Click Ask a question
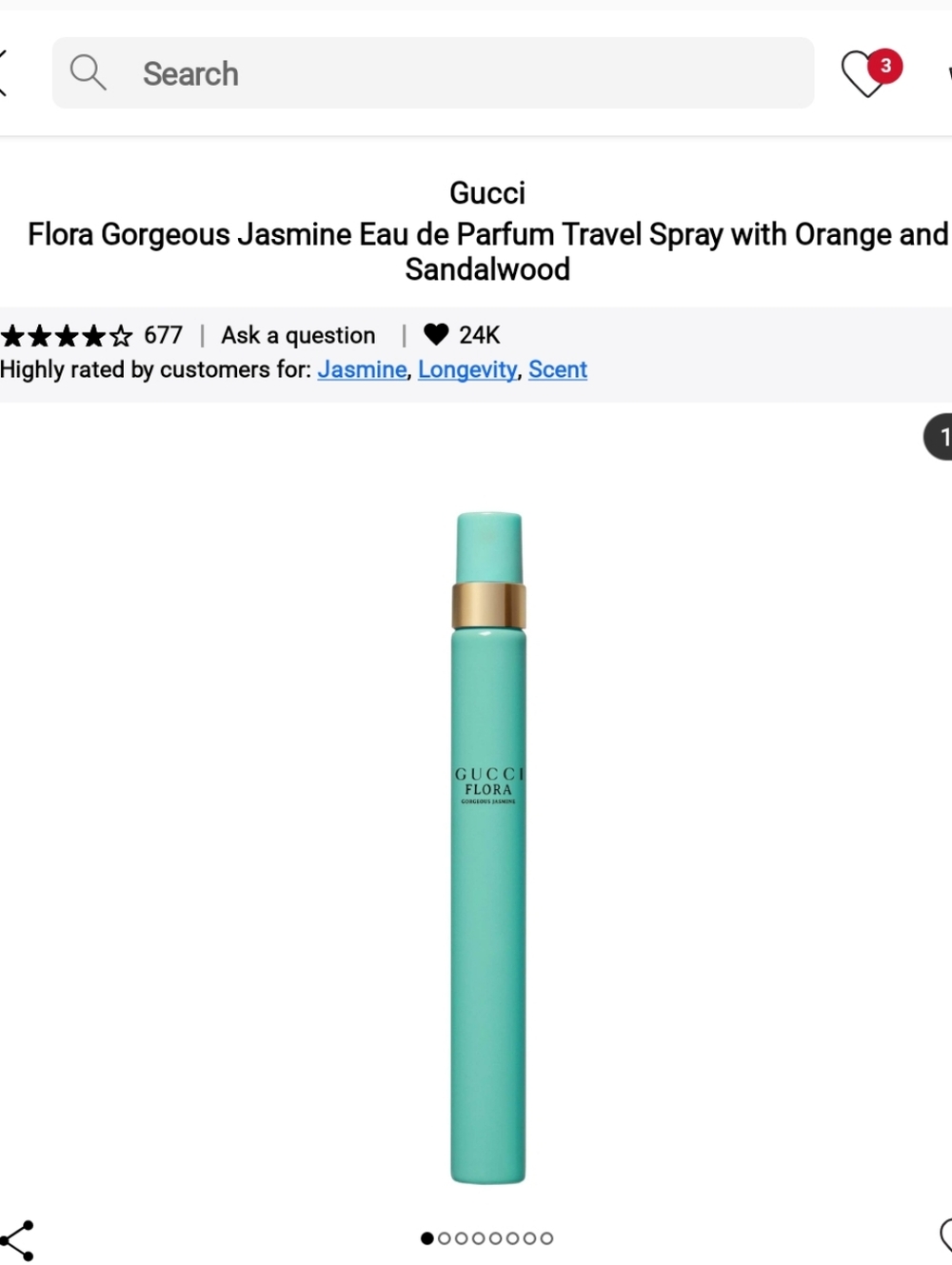The width and height of the screenshot is (952, 1265). [x=298, y=334]
